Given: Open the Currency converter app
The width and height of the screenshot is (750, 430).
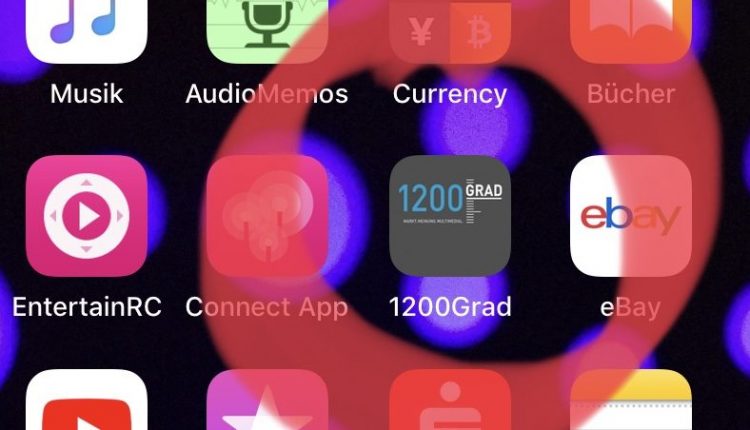Looking at the screenshot, I should pos(449,28).
